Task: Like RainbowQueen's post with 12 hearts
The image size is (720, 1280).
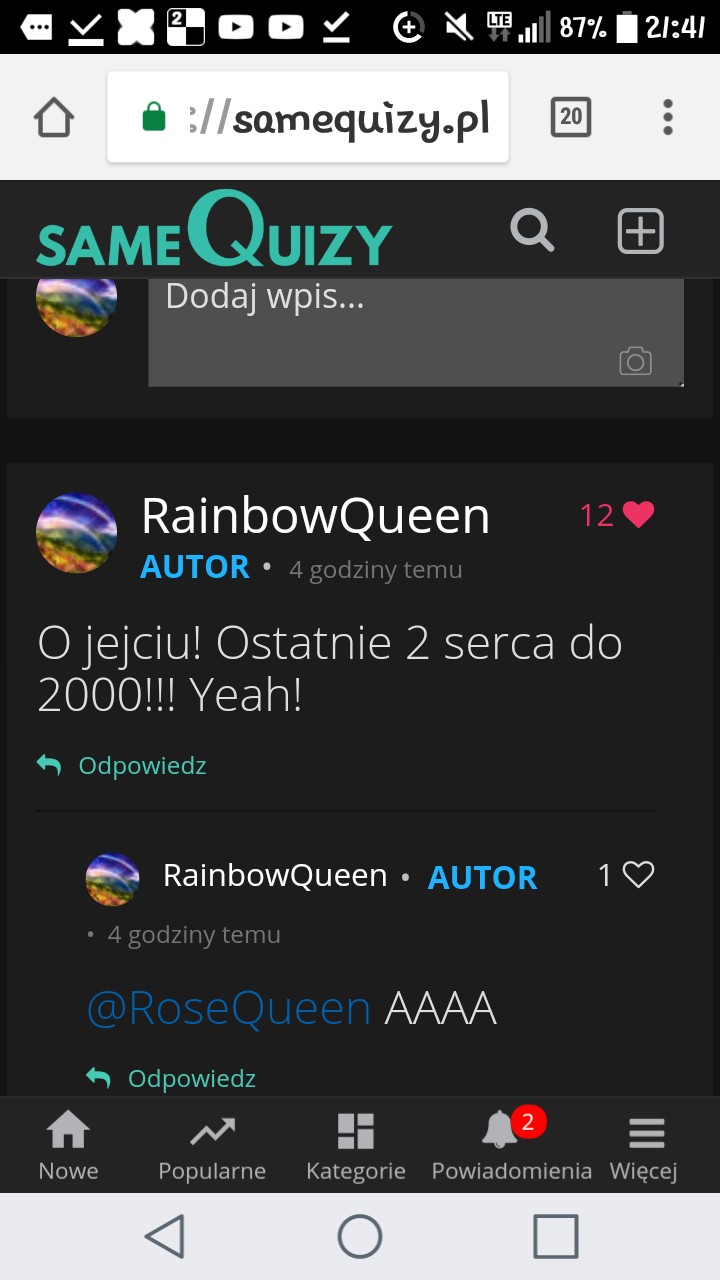Action: (x=637, y=515)
